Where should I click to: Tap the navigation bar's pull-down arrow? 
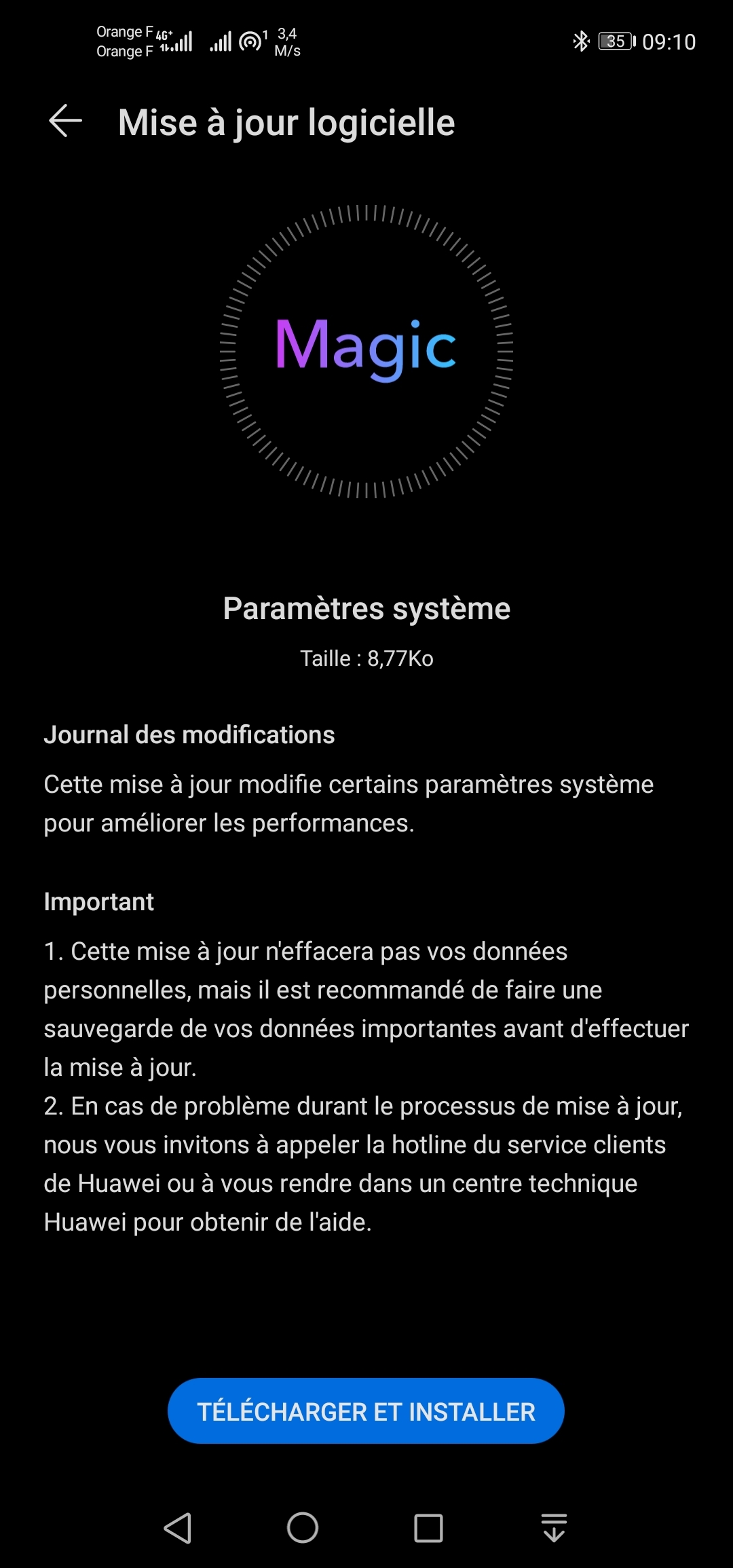(x=554, y=1527)
